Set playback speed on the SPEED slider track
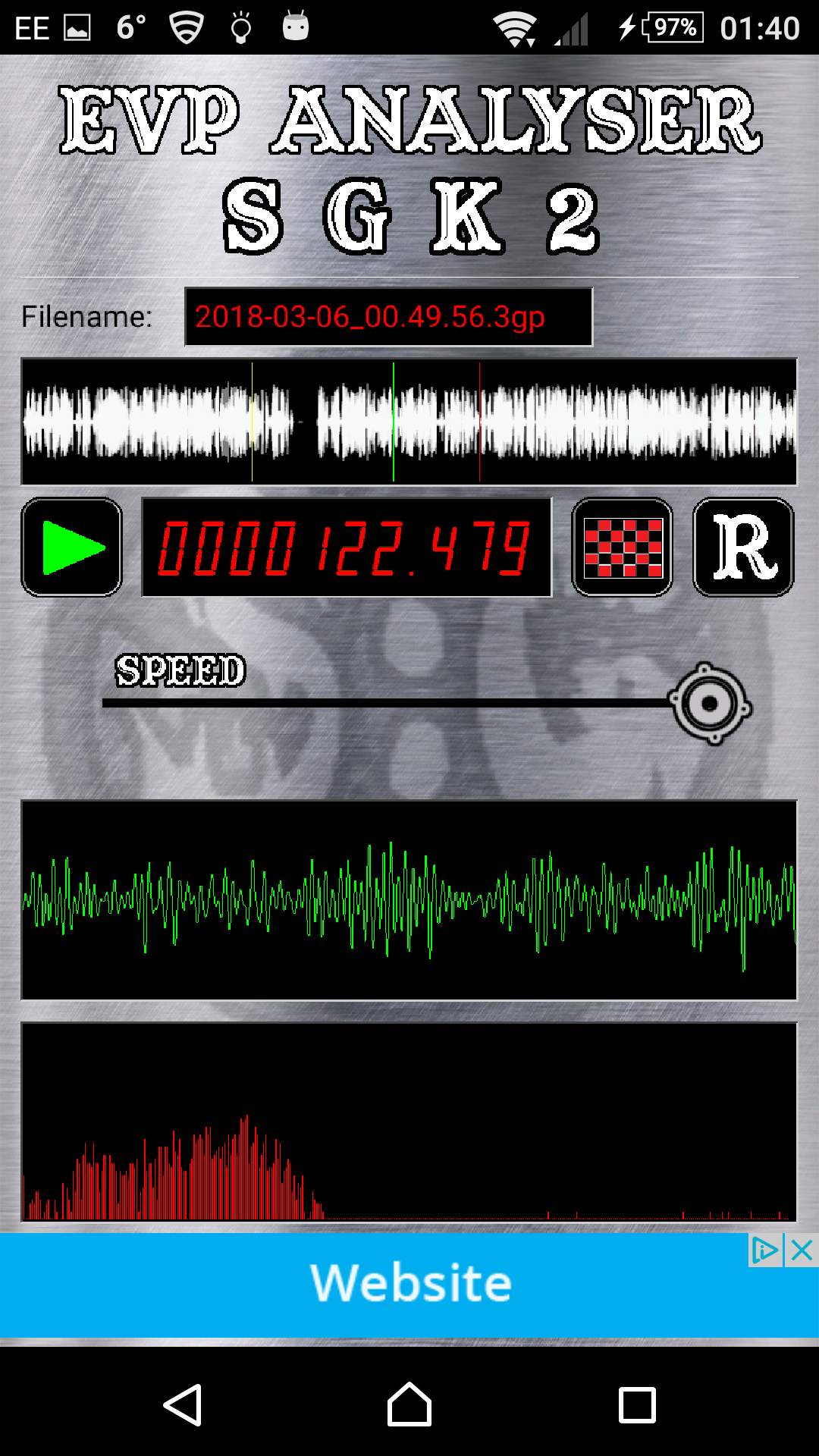Viewport: 819px width, 1456px height. (x=379, y=705)
